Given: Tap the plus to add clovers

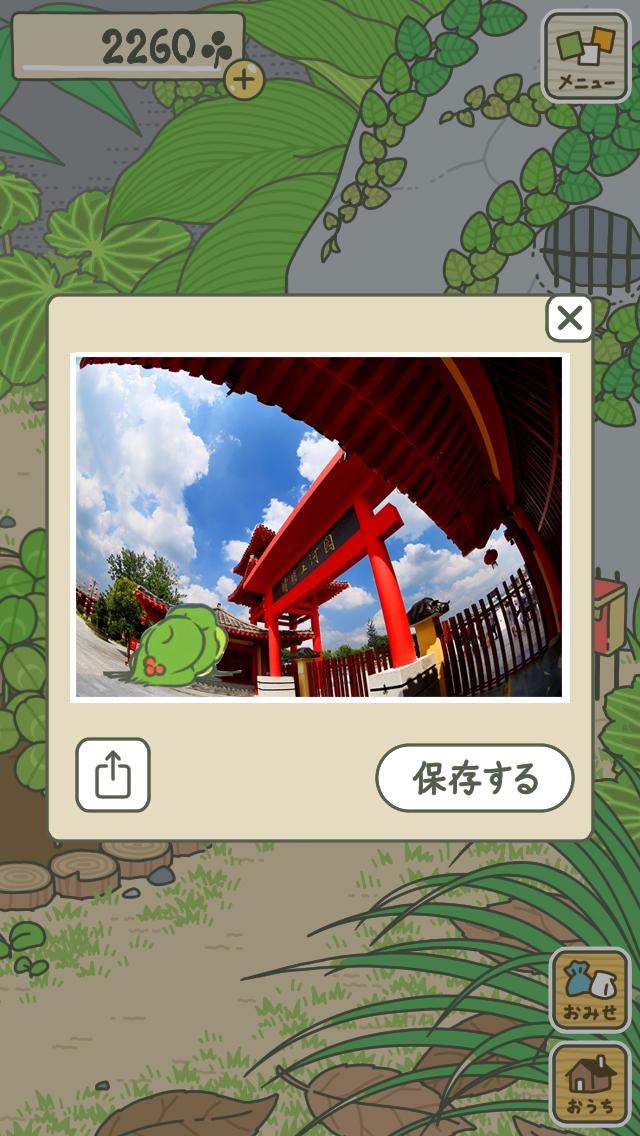Looking at the screenshot, I should pos(244,79).
